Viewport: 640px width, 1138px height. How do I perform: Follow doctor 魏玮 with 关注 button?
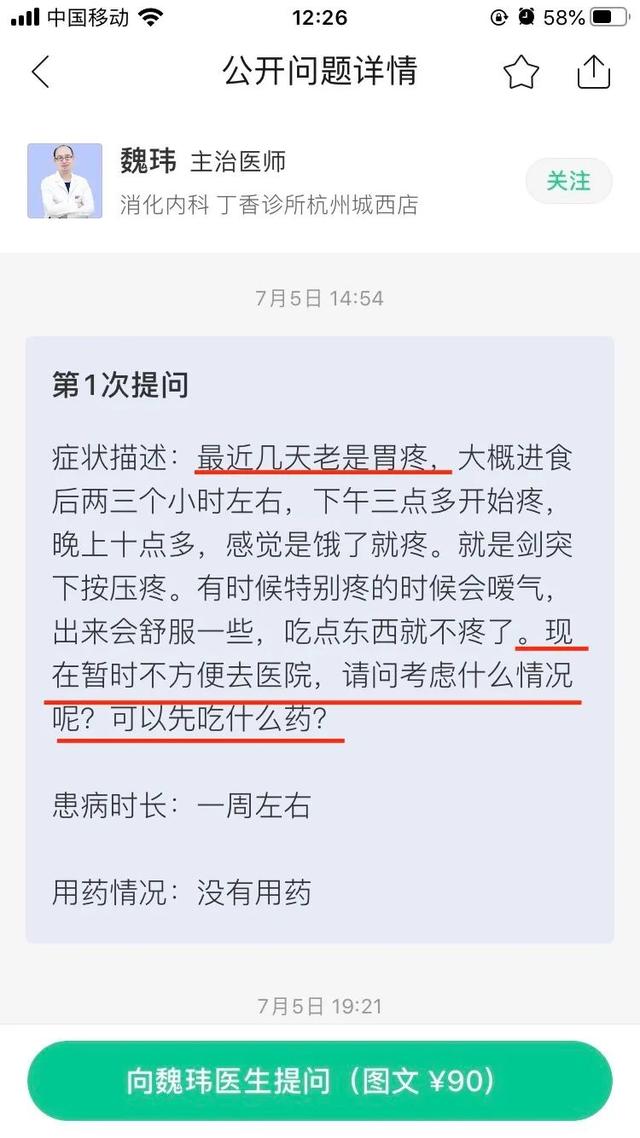(x=568, y=181)
